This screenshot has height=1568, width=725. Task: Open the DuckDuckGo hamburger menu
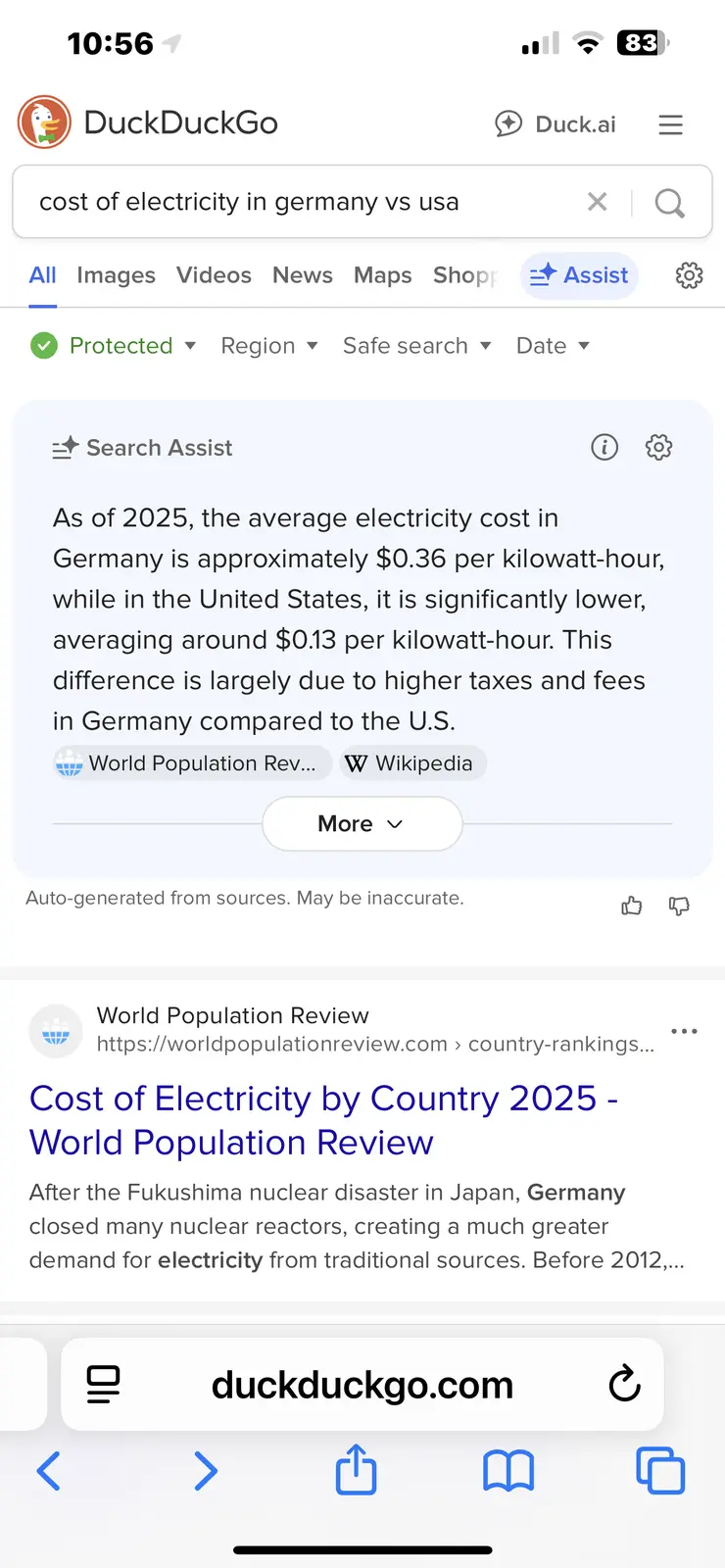670,124
